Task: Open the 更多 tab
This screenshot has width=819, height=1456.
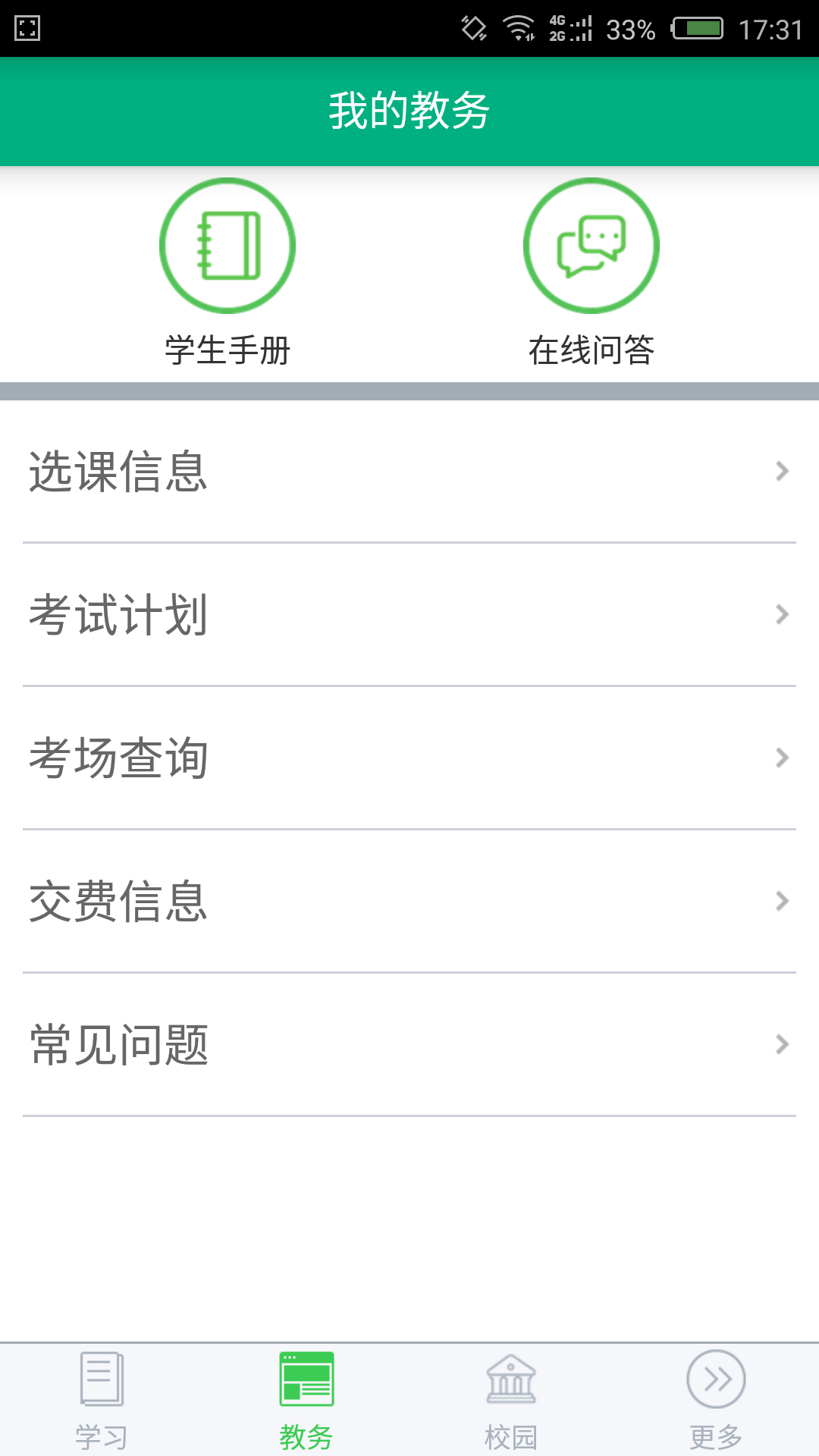Action: pos(716,1399)
